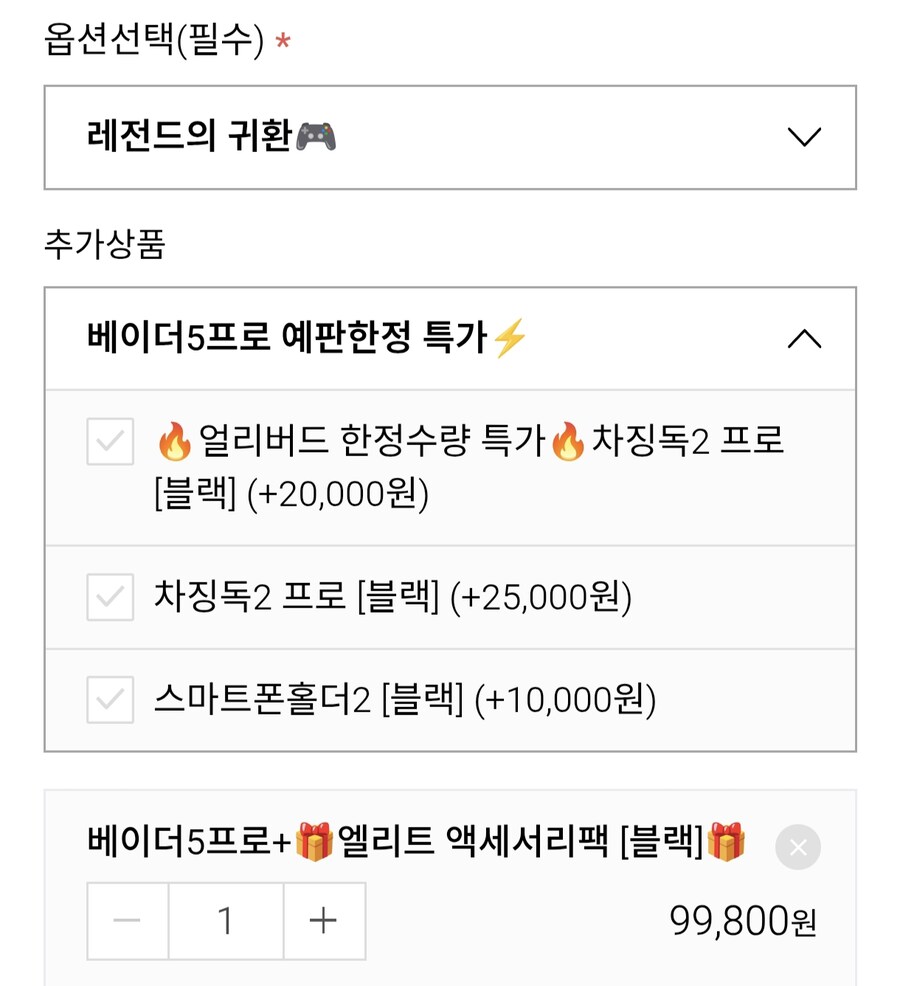The image size is (900, 986).
Task: Click the 99,800원 price text
Action: [740, 920]
